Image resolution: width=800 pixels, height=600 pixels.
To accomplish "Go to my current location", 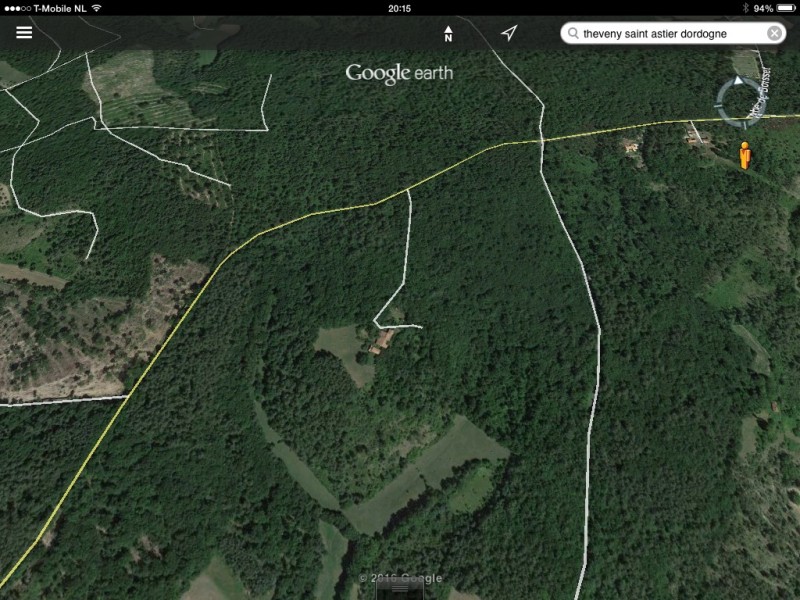I will (x=509, y=33).
